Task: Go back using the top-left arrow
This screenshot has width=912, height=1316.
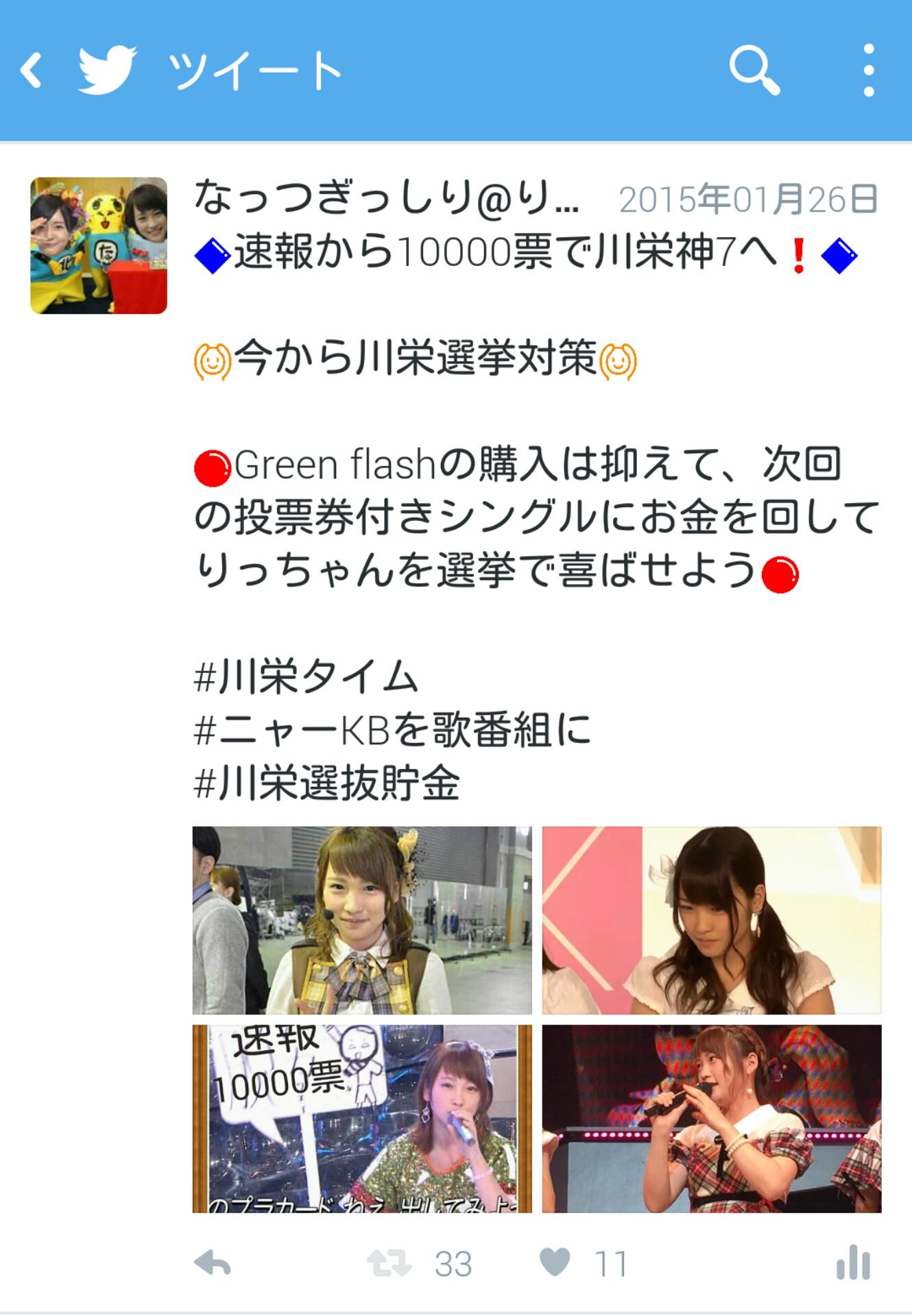Action: [x=32, y=71]
